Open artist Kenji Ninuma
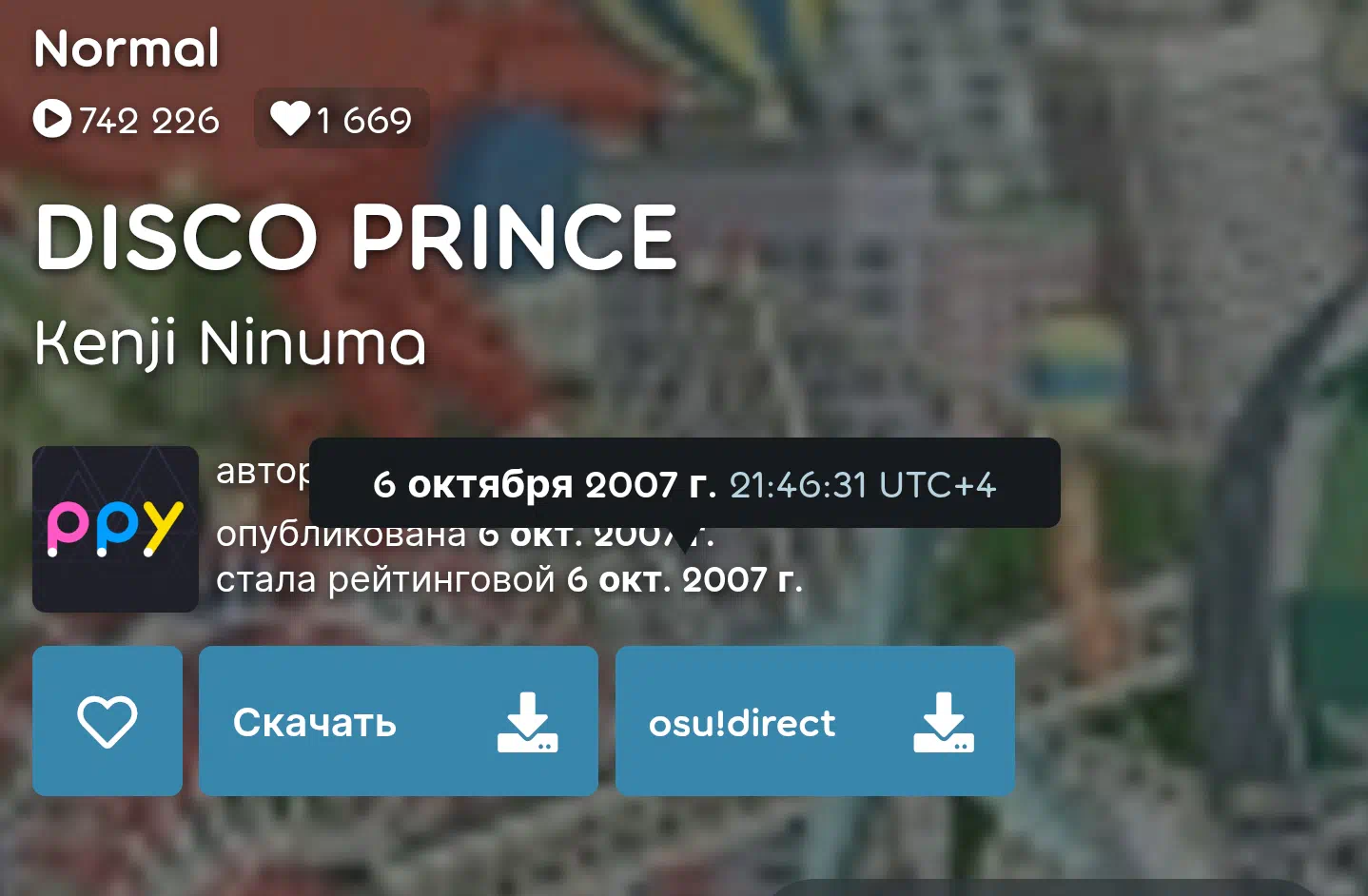Viewport: 1368px width, 896px height. coord(230,342)
